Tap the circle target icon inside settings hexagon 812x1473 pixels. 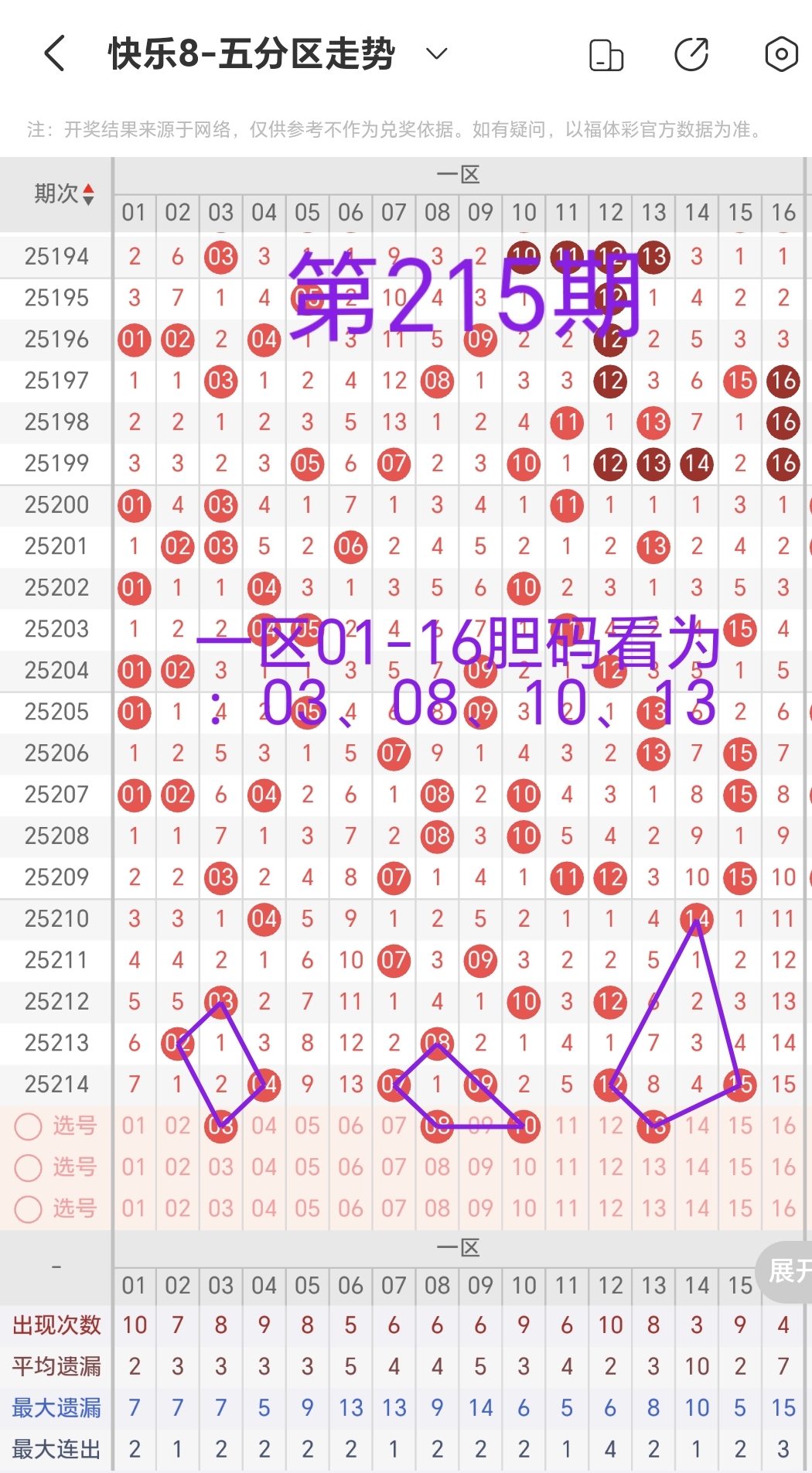781,53
